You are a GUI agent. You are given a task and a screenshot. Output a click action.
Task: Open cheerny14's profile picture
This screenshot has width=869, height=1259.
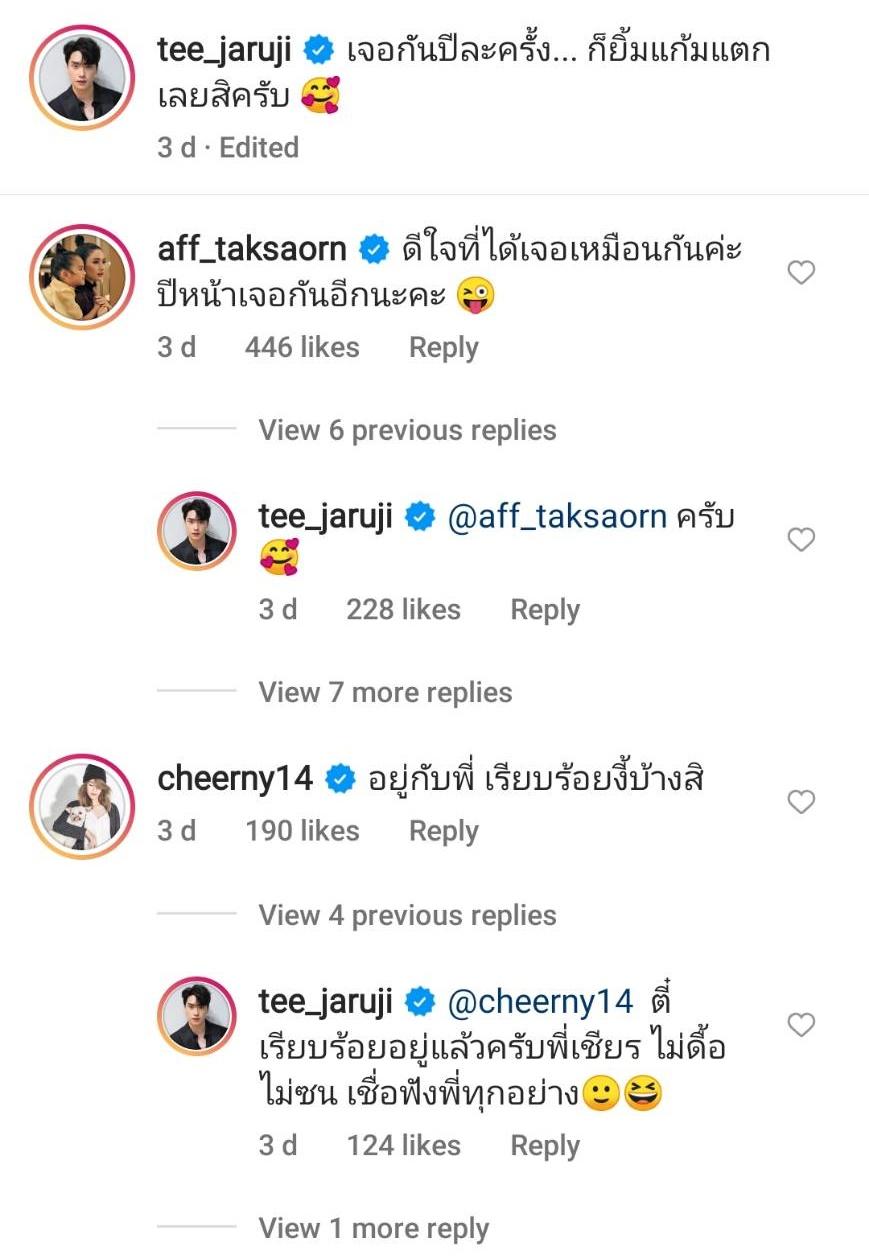point(82,807)
